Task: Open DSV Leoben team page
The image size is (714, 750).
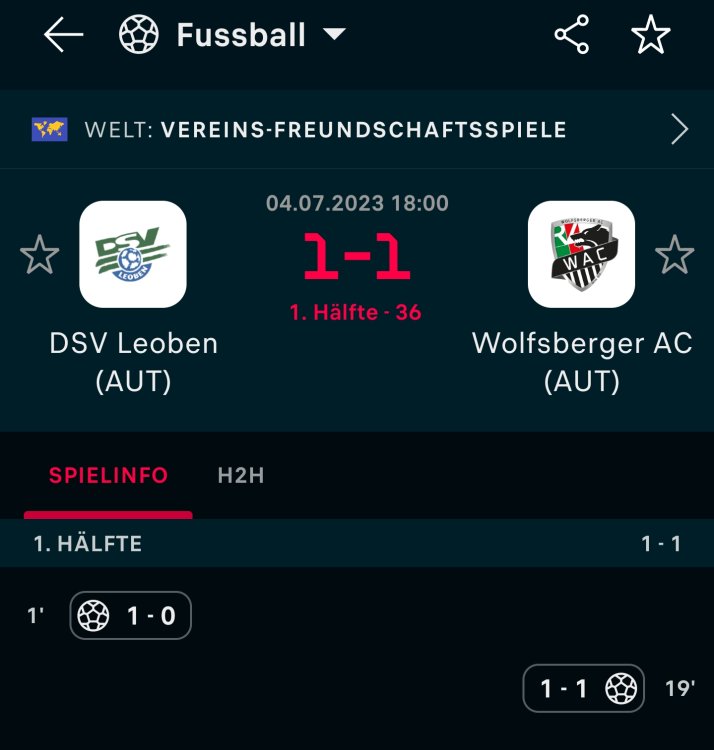Action: 133,254
